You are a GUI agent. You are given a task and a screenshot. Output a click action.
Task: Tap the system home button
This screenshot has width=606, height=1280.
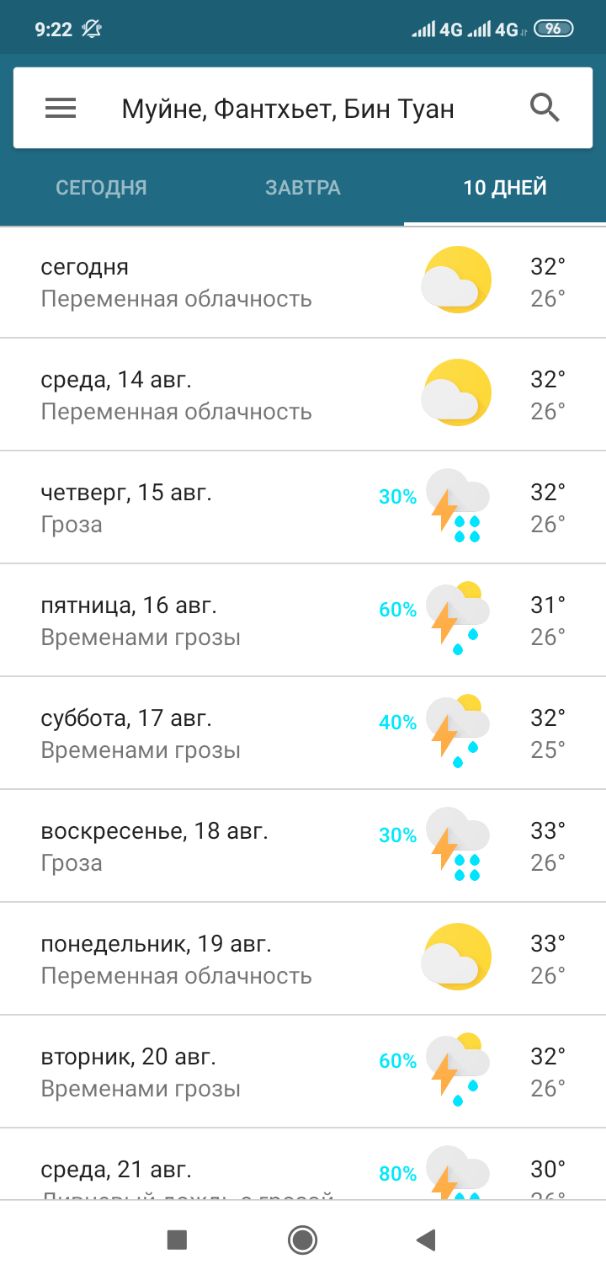pyautogui.click(x=303, y=1240)
